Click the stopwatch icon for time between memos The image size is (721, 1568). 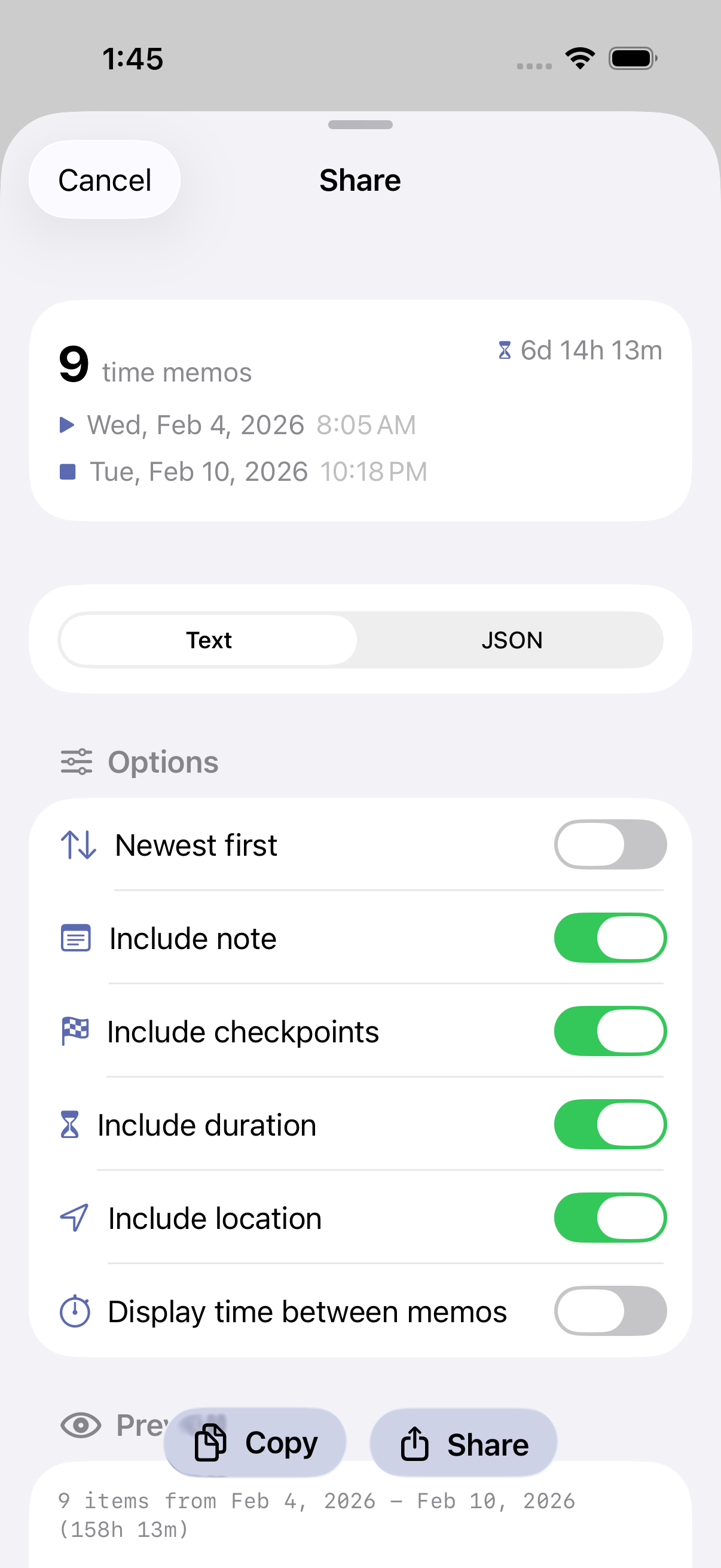[74, 1311]
